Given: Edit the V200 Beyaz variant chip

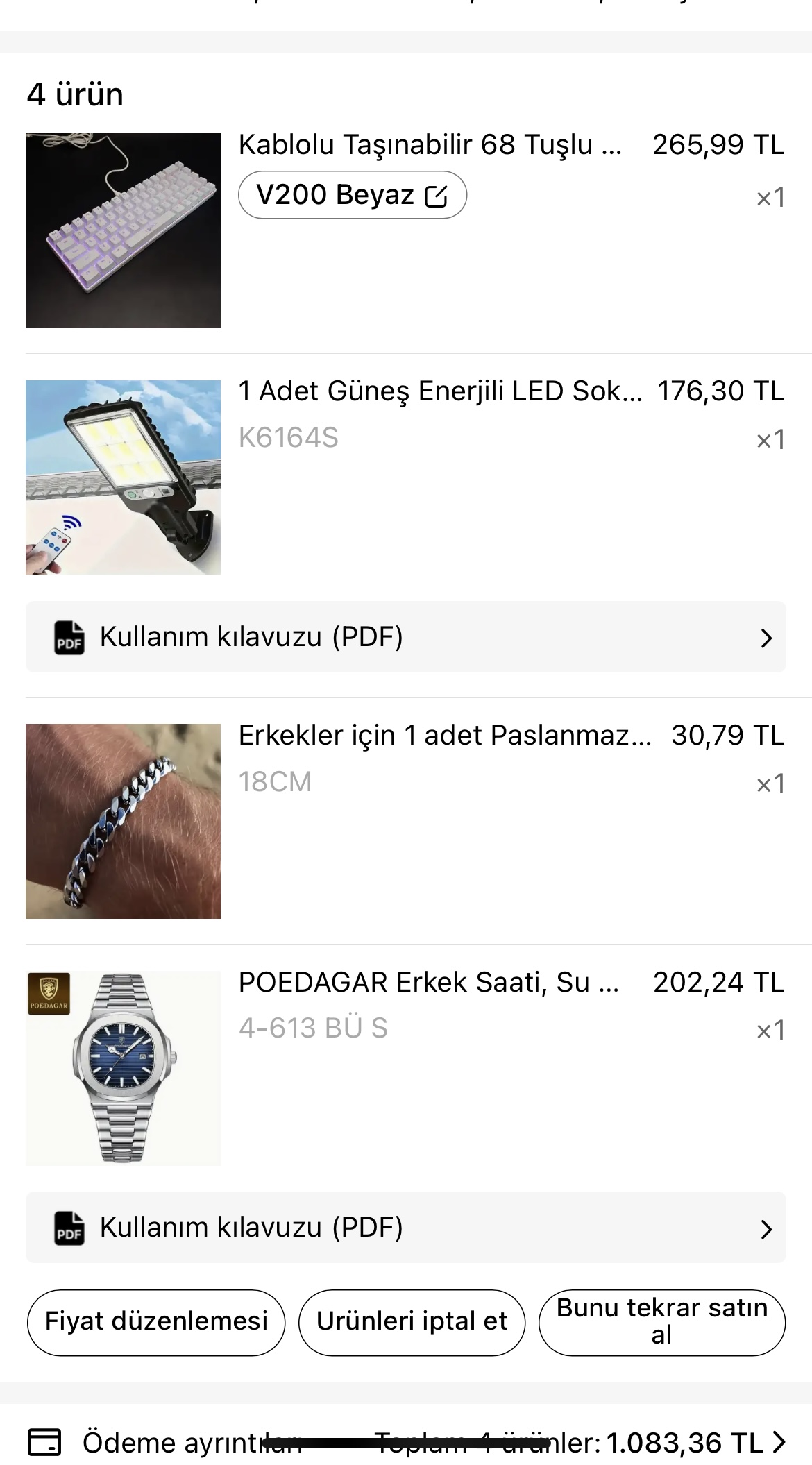Looking at the screenshot, I should coord(352,195).
